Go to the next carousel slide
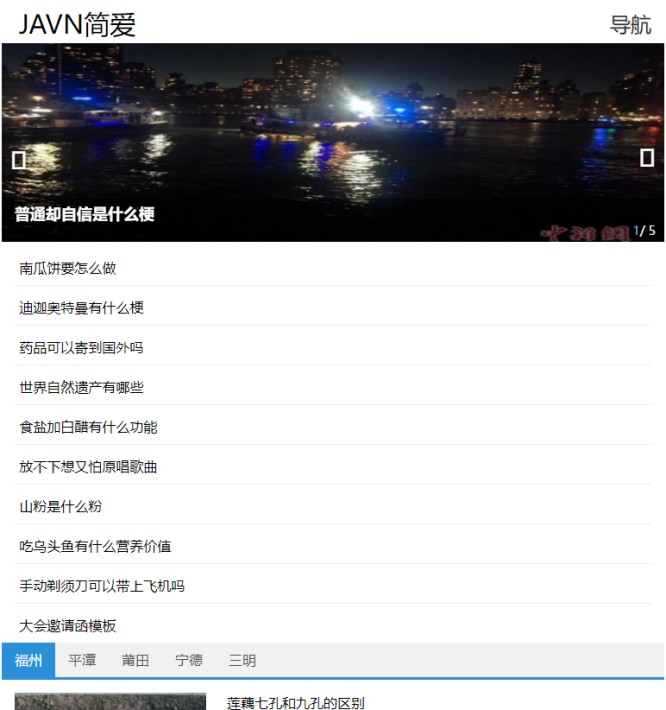This screenshot has width=666, height=710. (647, 157)
